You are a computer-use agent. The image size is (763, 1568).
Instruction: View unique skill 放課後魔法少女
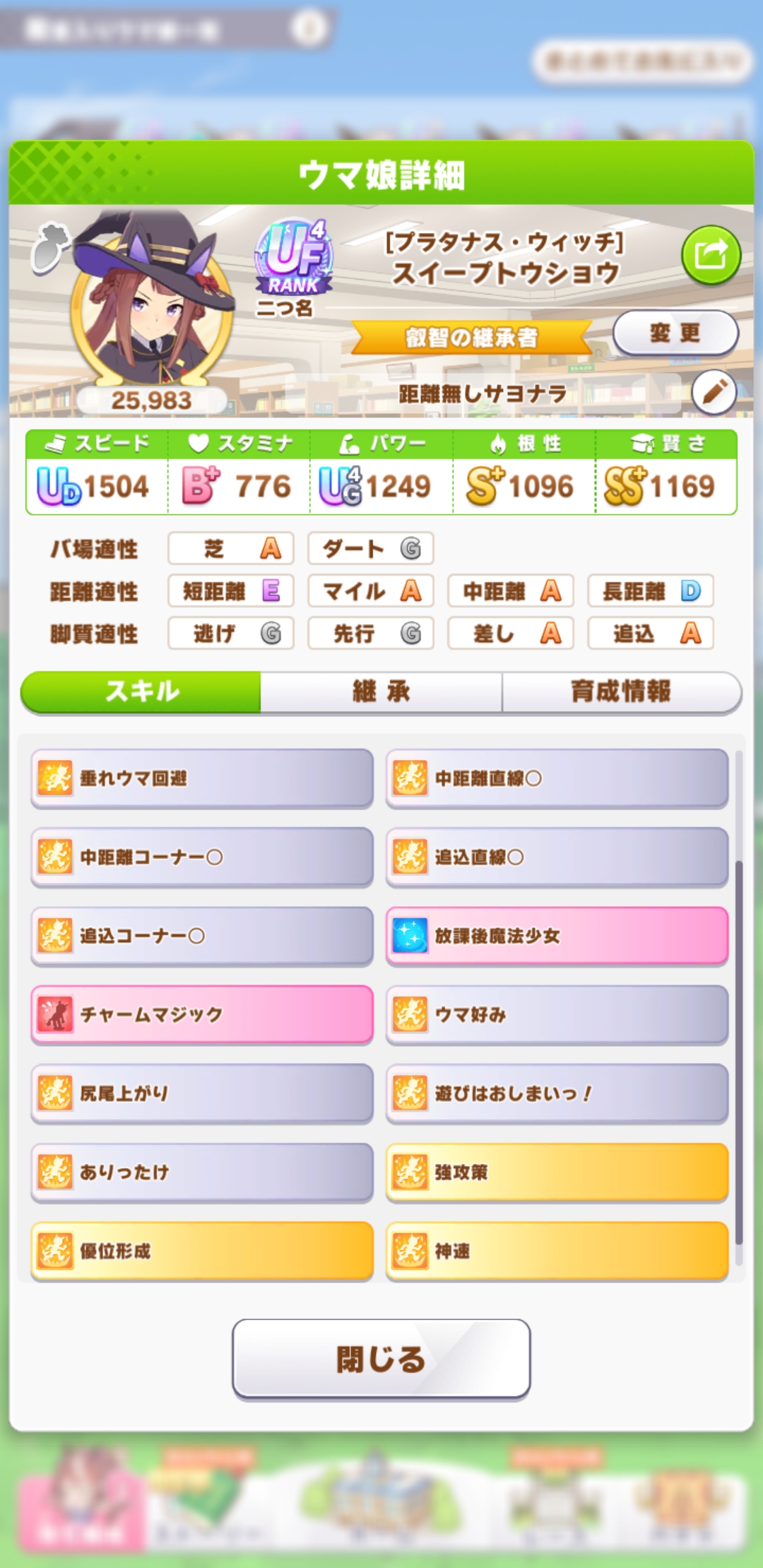point(557,936)
